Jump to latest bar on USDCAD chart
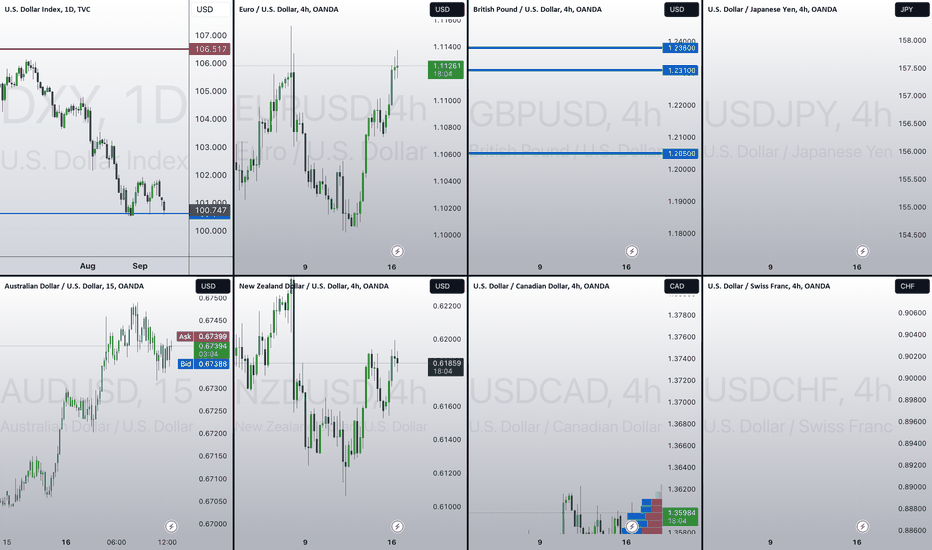This screenshot has height=550, width=932. click(632, 526)
